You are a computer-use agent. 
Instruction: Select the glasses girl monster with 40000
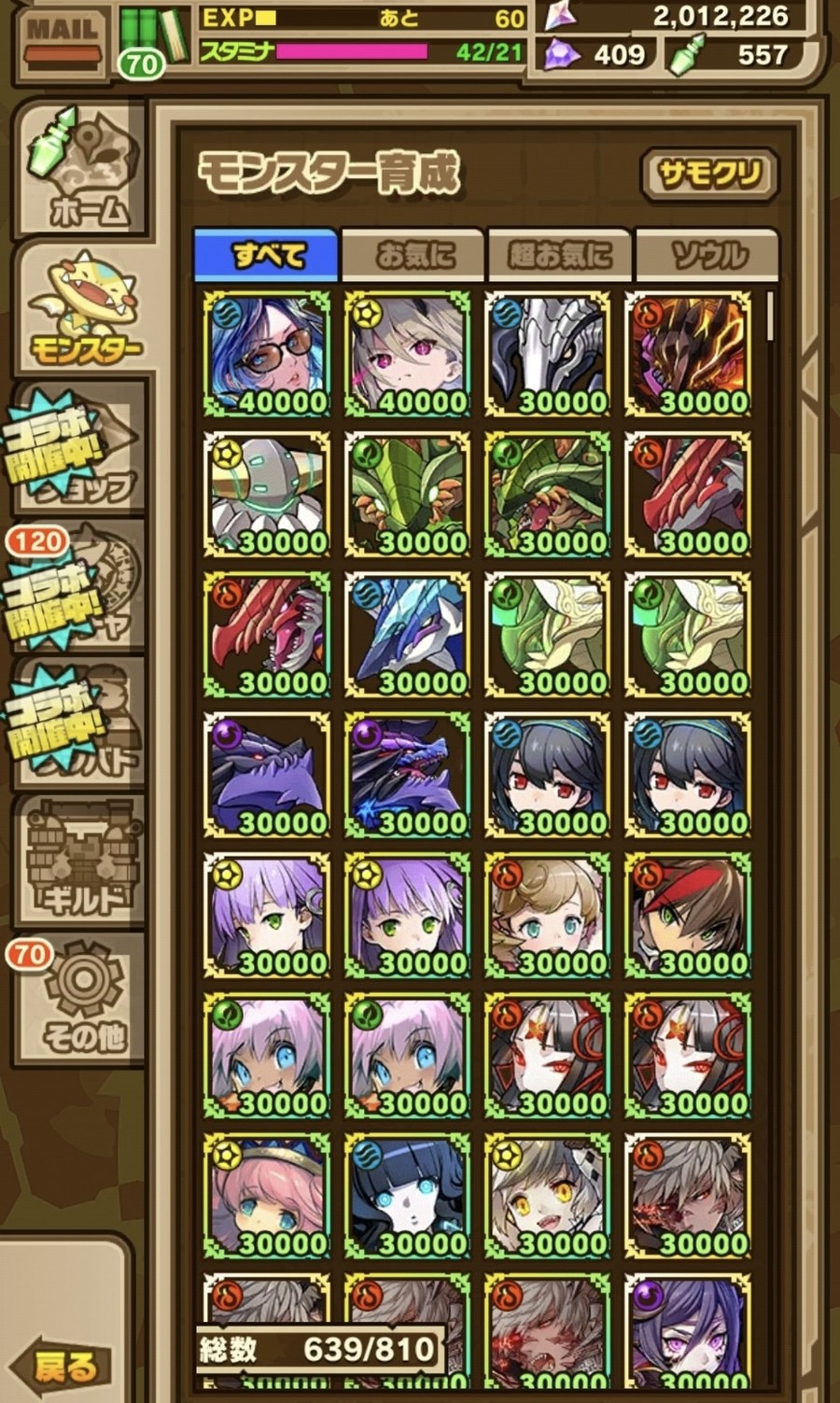pyautogui.click(x=267, y=355)
